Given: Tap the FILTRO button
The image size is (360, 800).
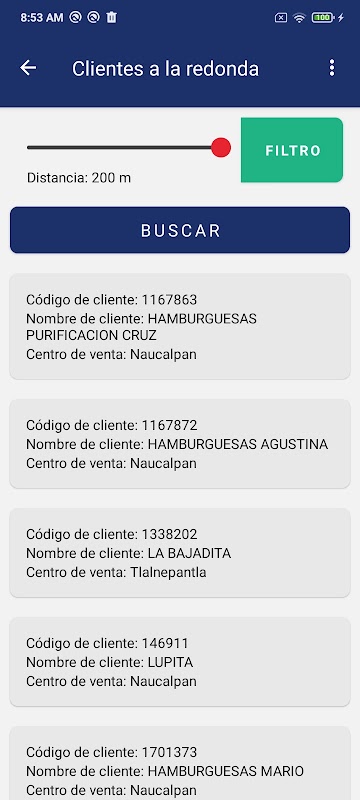Looking at the screenshot, I should [x=292, y=150].
